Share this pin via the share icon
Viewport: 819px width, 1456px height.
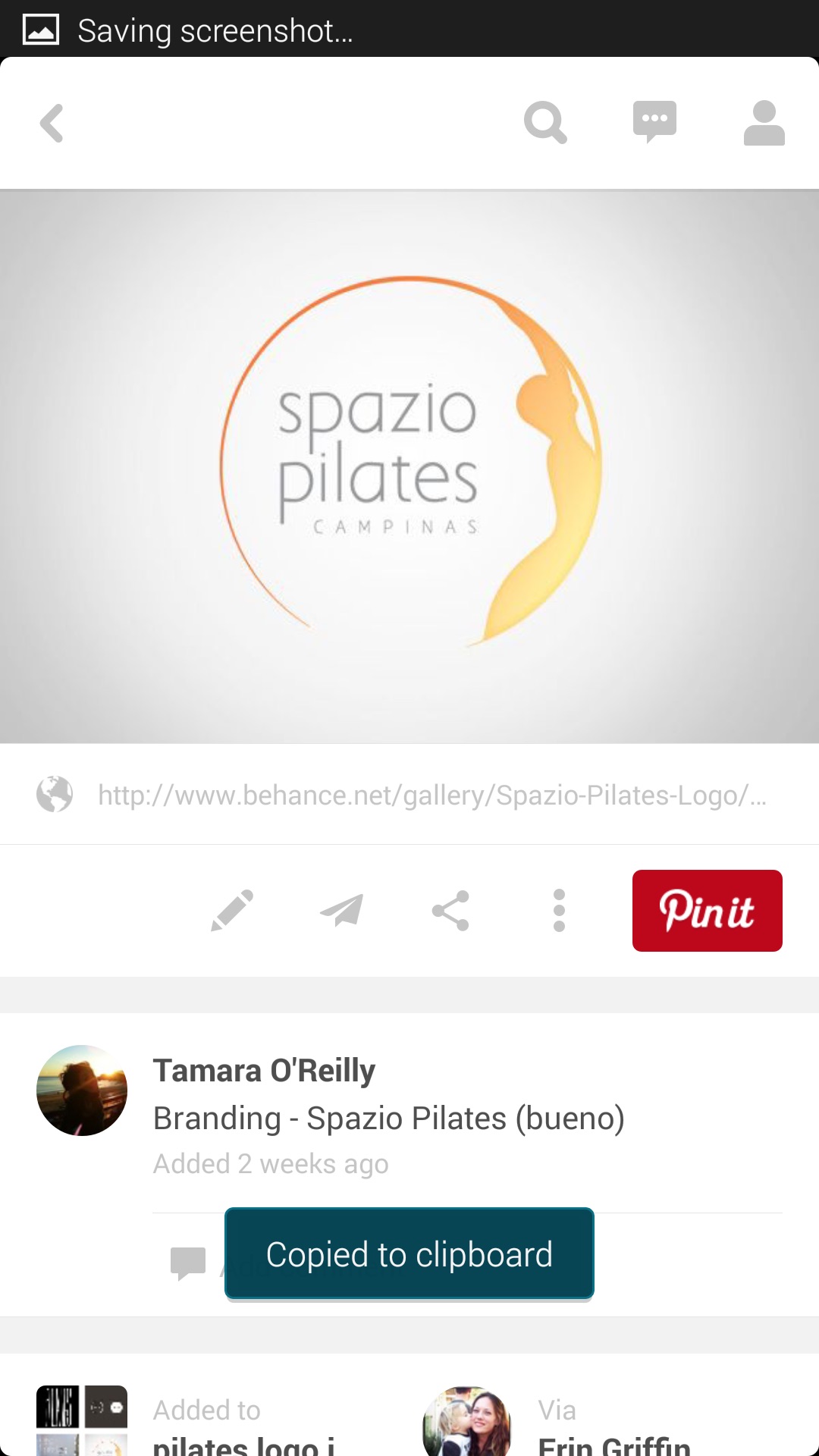pyautogui.click(x=450, y=910)
